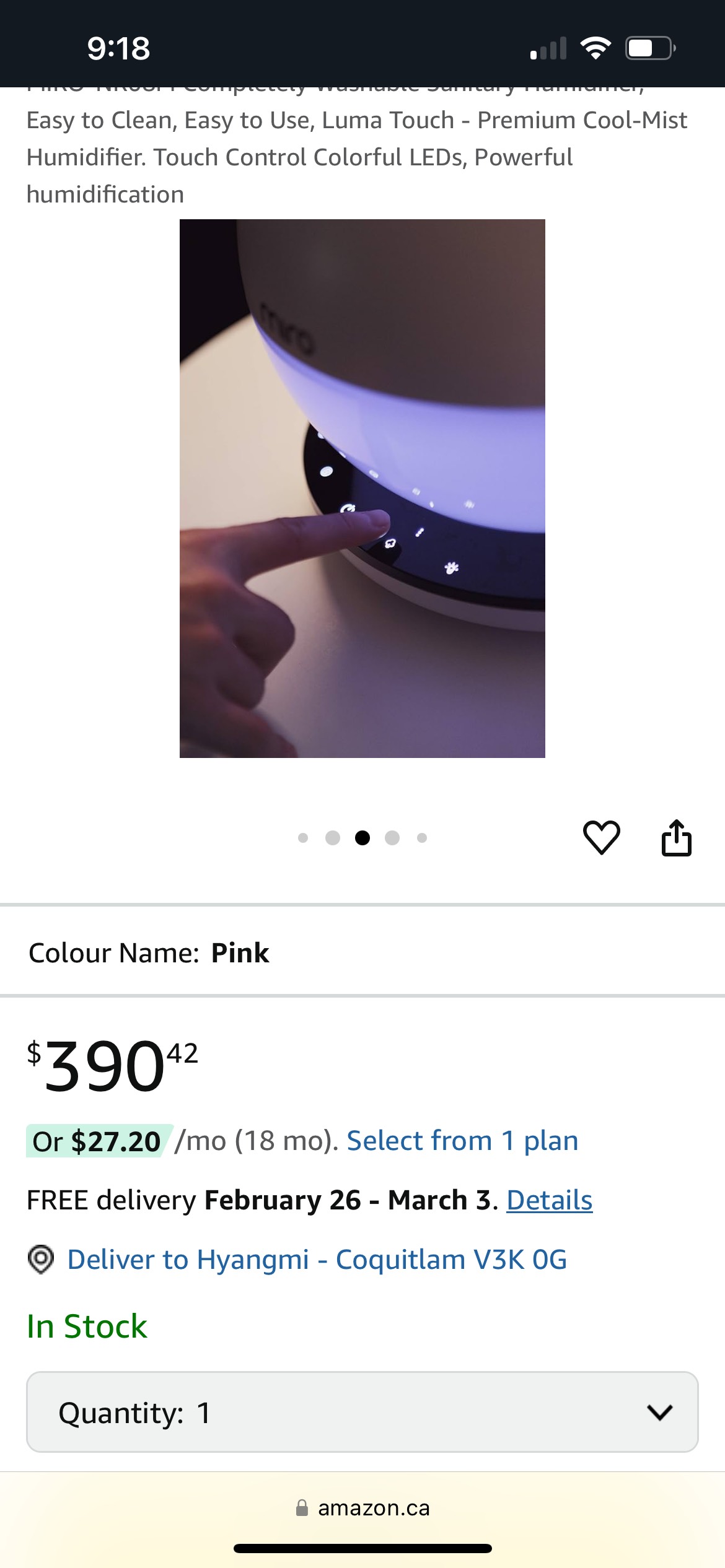The width and height of the screenshot is (725, 1568).
Task: Select the Pink colour name row
Action: click(x=362, y=952)
